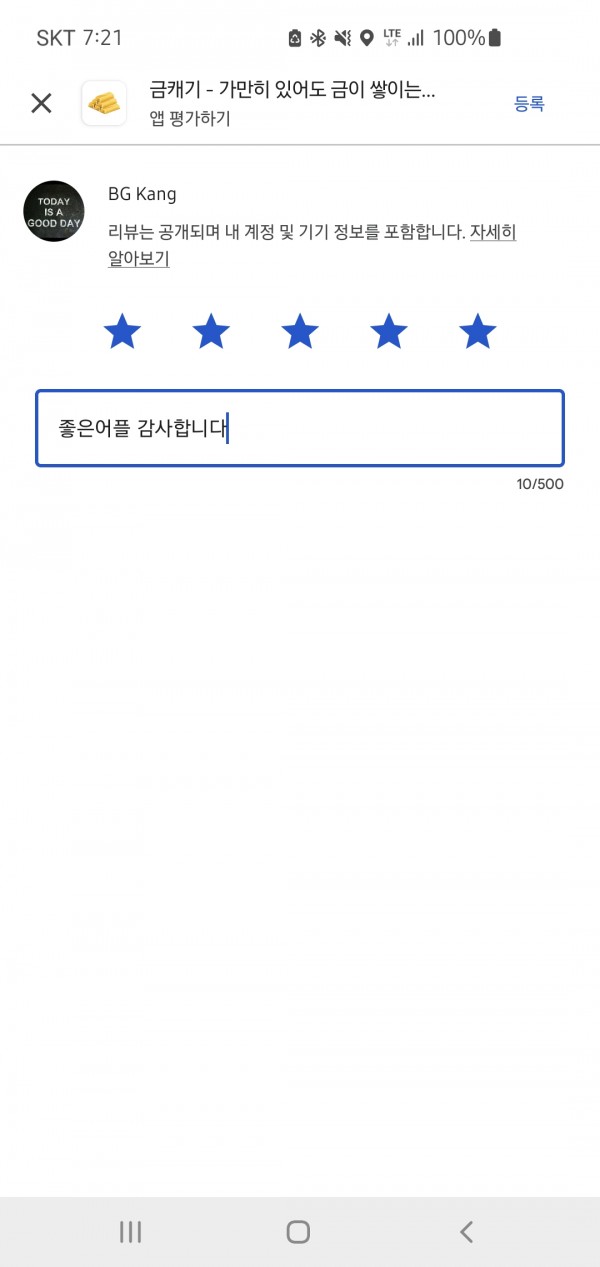Select the fifth star rating
This screenshot has width=600, height=1267.
click(478, 331)
